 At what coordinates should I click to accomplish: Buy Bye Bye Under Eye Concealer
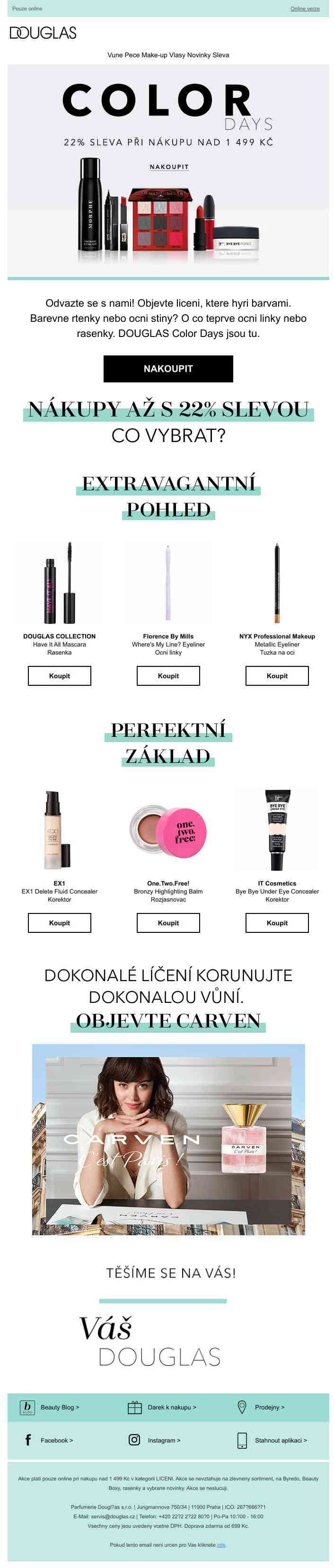click(x=277, y=923)
